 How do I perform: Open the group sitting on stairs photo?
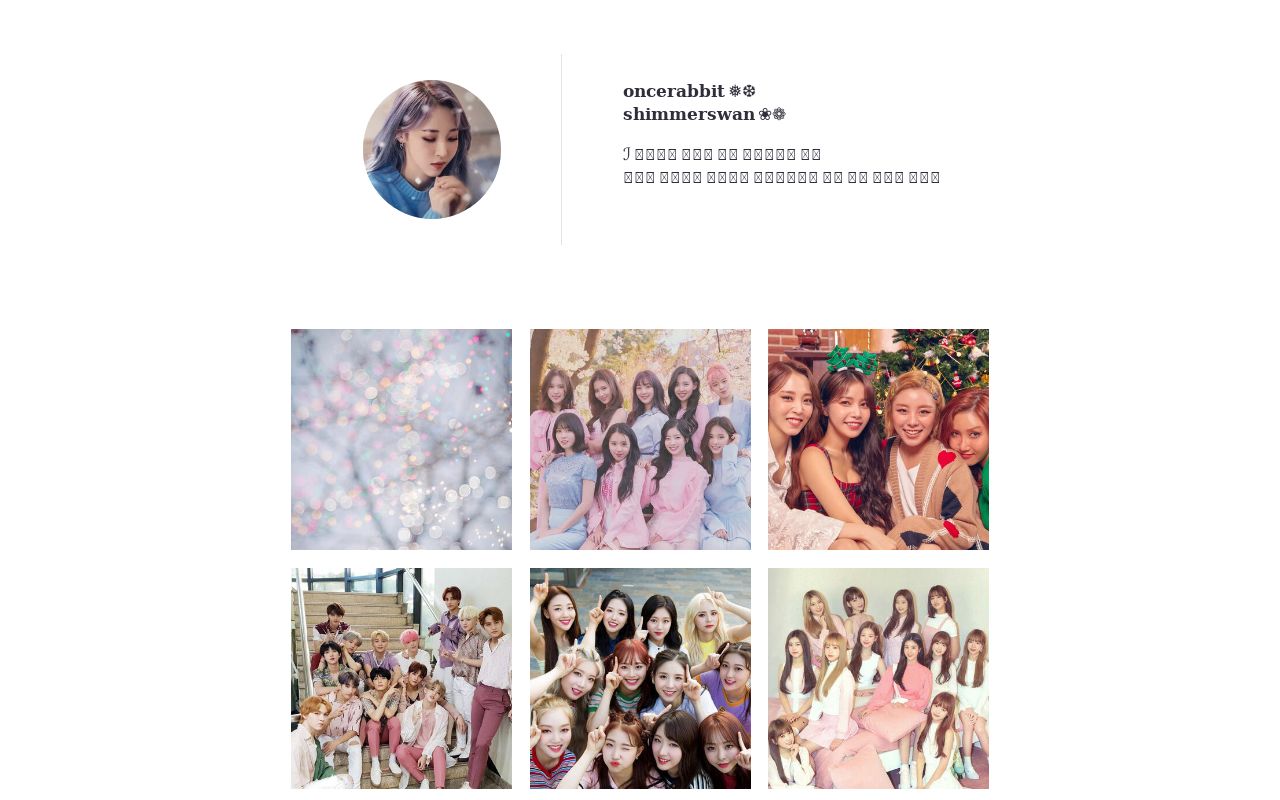pos(401,678)
